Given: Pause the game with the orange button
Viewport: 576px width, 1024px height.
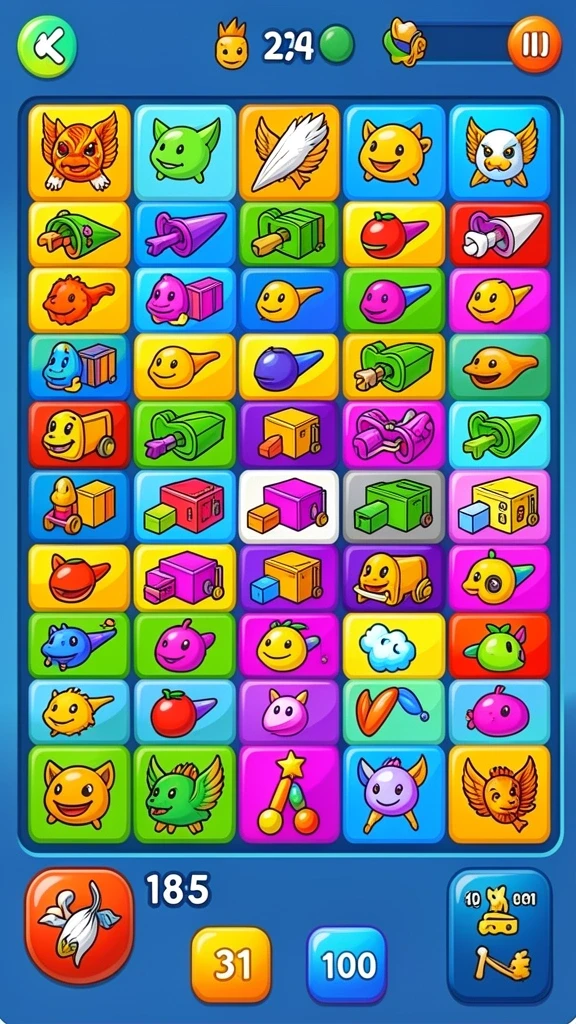Looking at the screenshot, I should pyautogui.click(x=534, y=44).
